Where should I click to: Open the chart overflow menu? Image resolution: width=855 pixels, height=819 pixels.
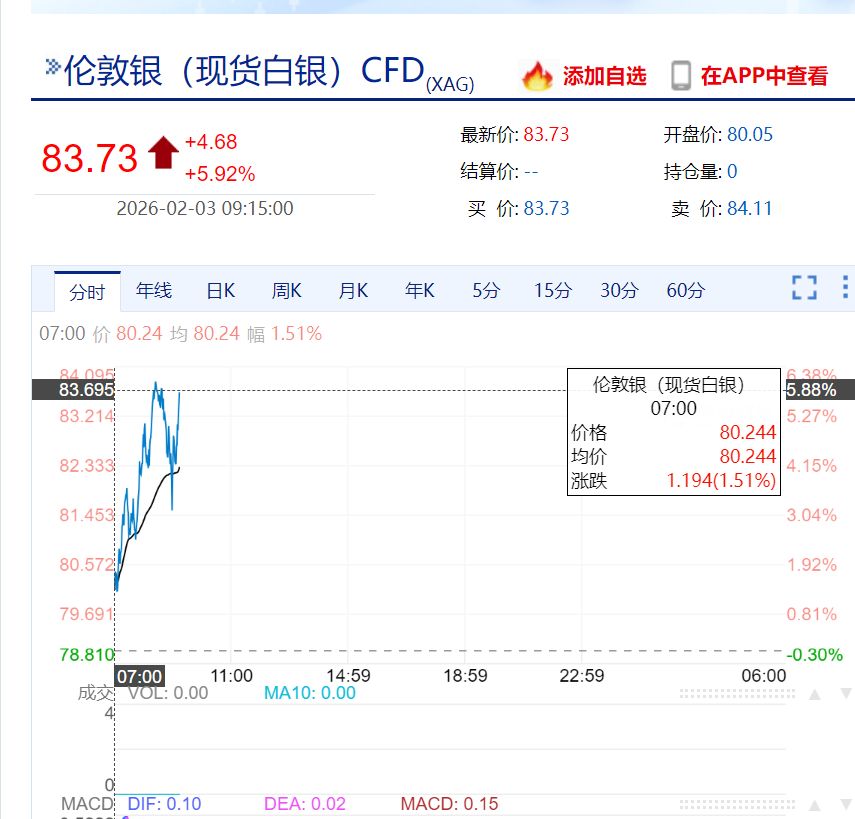pyautogui.click(x=845, y=288)
